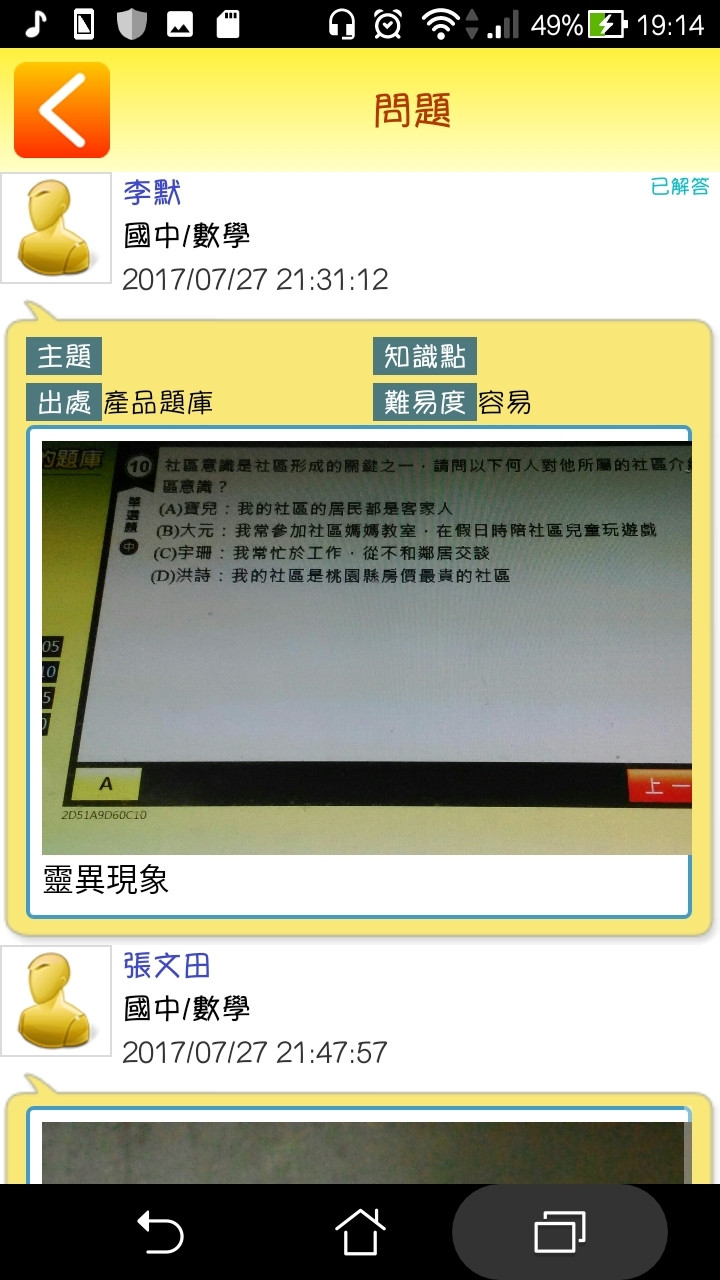Open 張文田's profile avatar
The image size is (720, 1280).
tap(56, 1001)
